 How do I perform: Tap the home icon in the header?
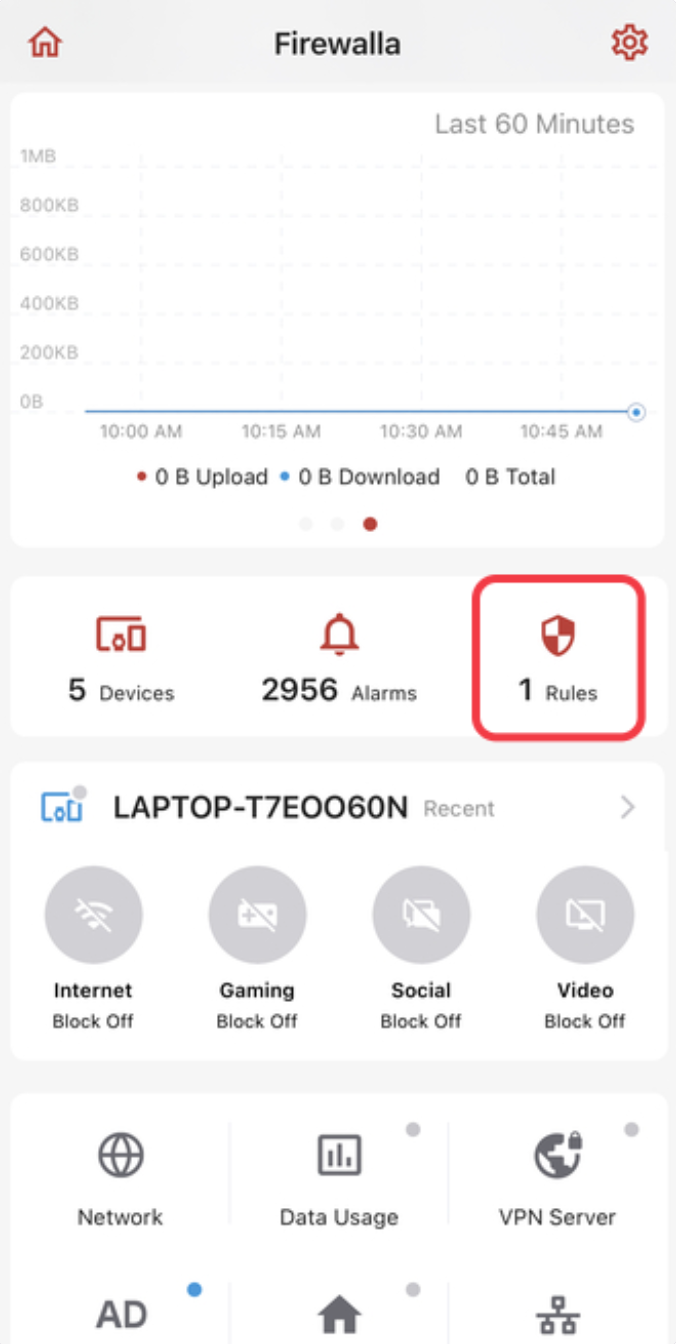tap(46, 43)
